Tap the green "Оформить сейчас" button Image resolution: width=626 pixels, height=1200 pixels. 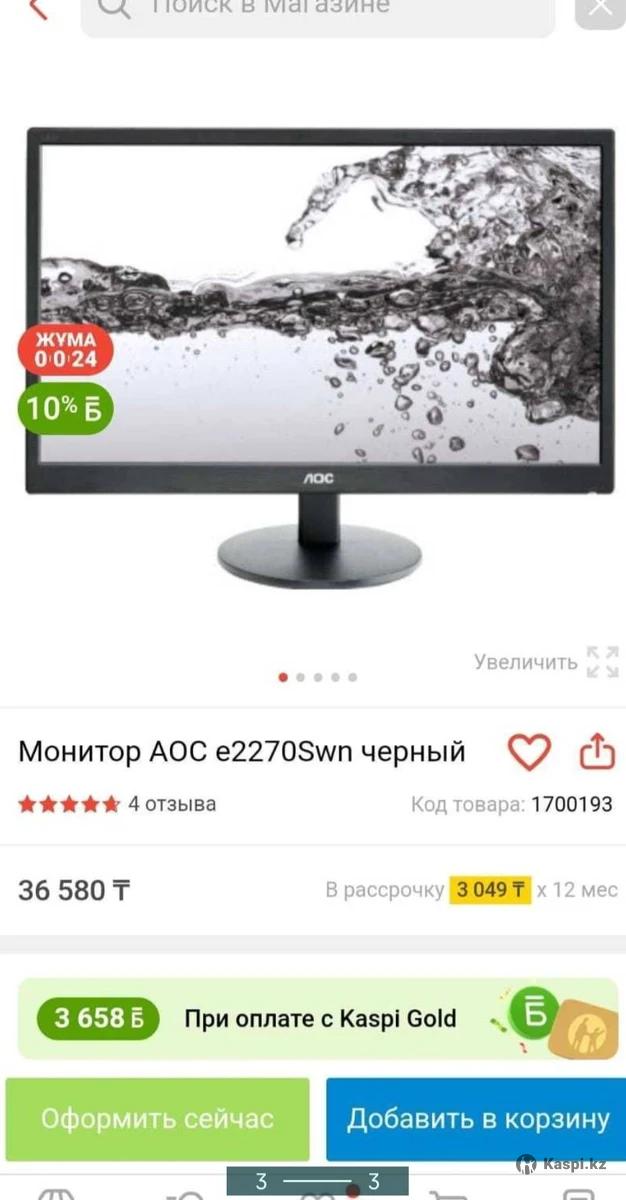tap(157, 1118)
